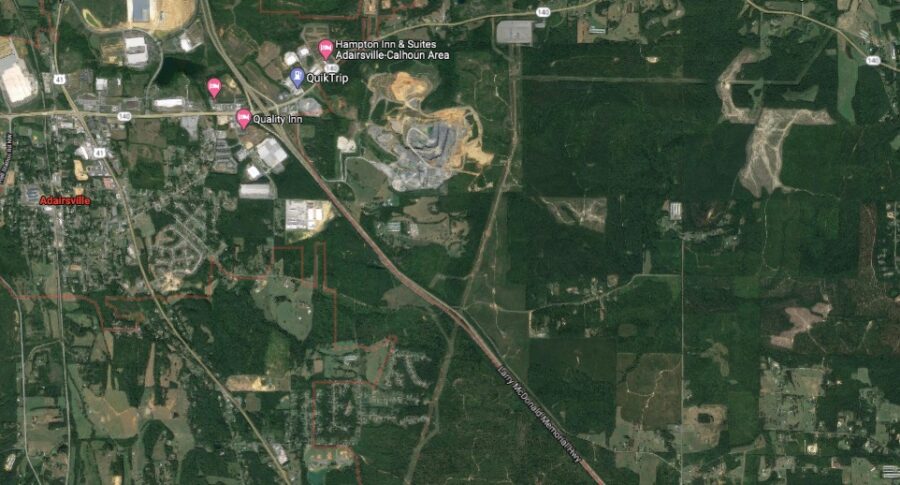This screenshot has width=900, height=485.
Task: Select the QuikTrip map marker
Action: click(297, 76)
